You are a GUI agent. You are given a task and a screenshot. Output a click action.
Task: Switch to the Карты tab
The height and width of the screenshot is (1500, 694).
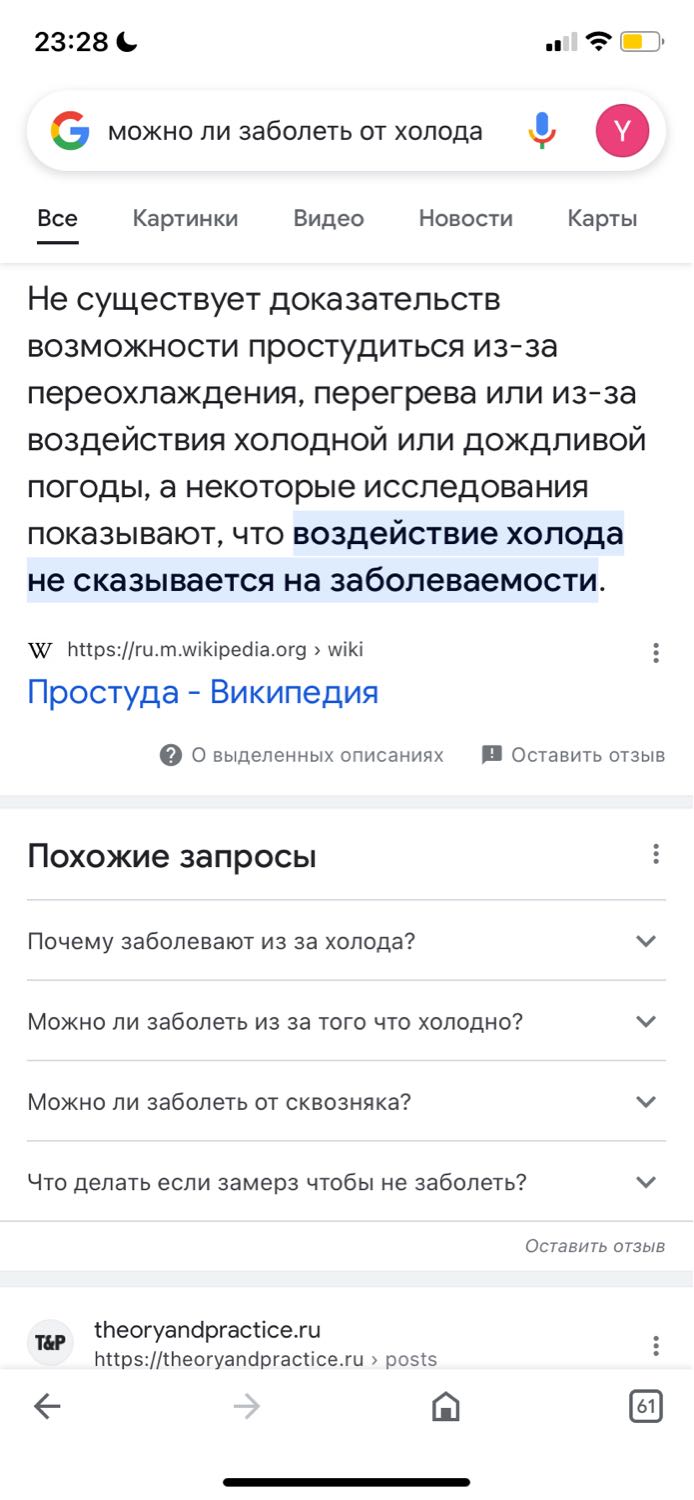pyautogui.click(x=602, y=218)
